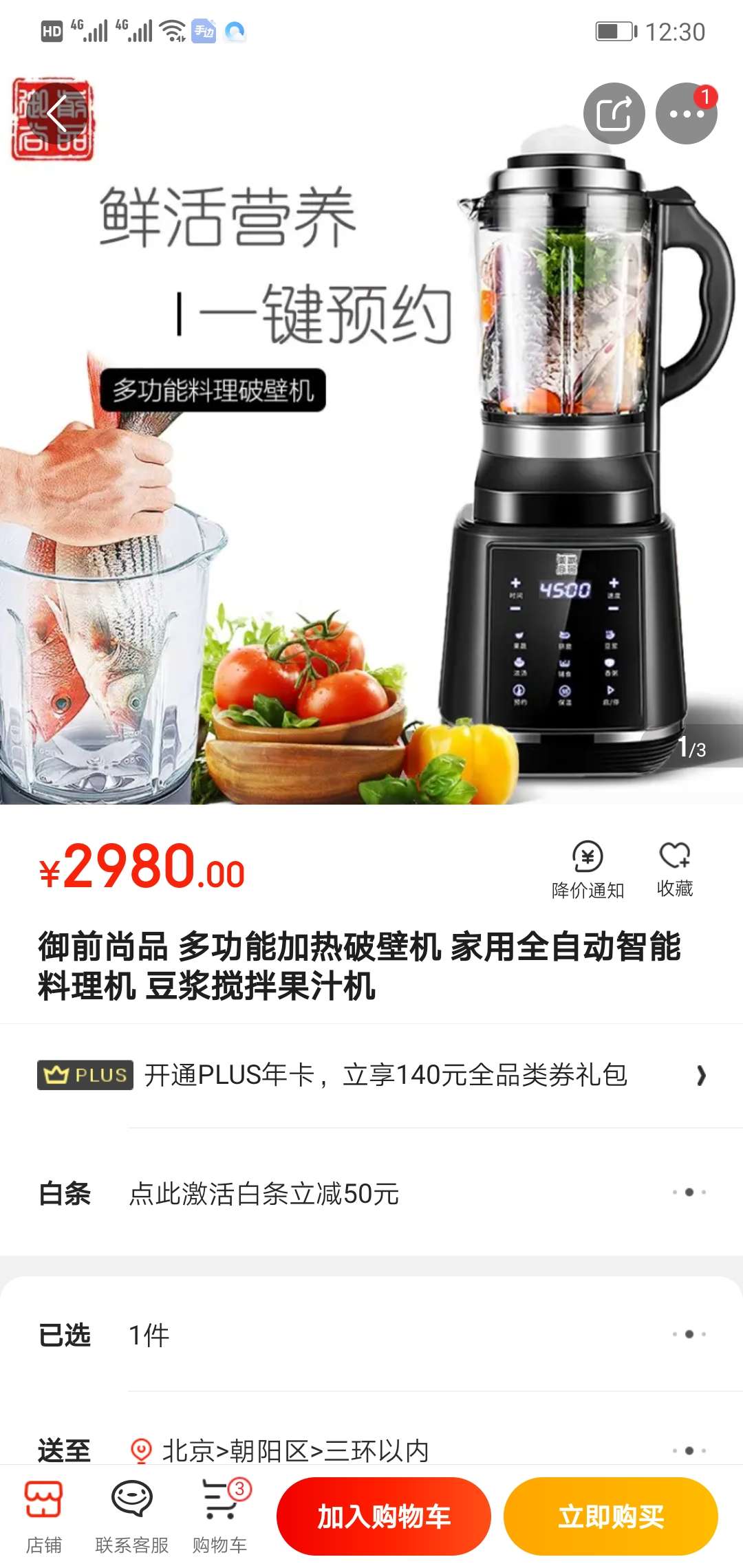Image resolution: width=743 pixels, height=1568 pixels.
Task: Tap 加入购物车 to add to cart
Action: (383, 1516)
